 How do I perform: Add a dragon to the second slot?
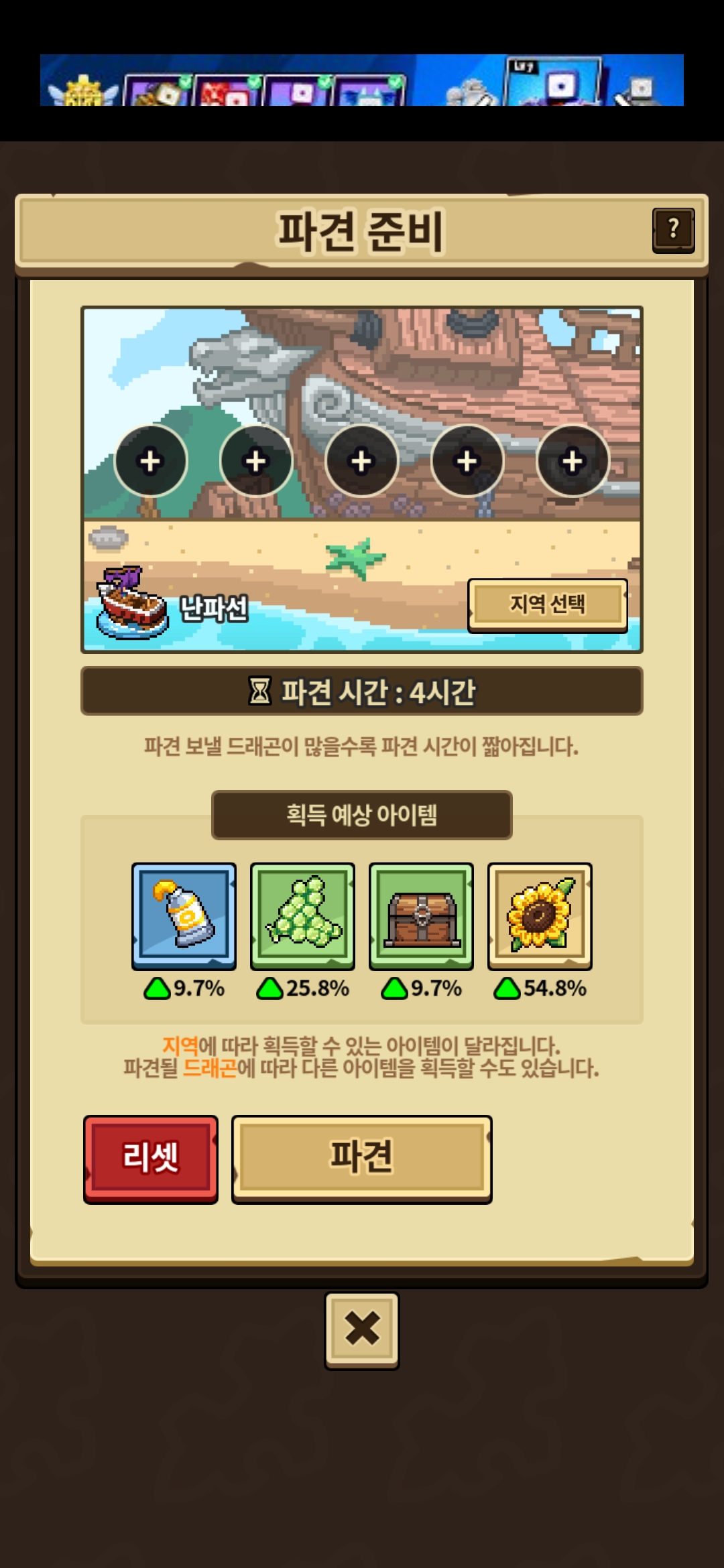click(256, 461)
